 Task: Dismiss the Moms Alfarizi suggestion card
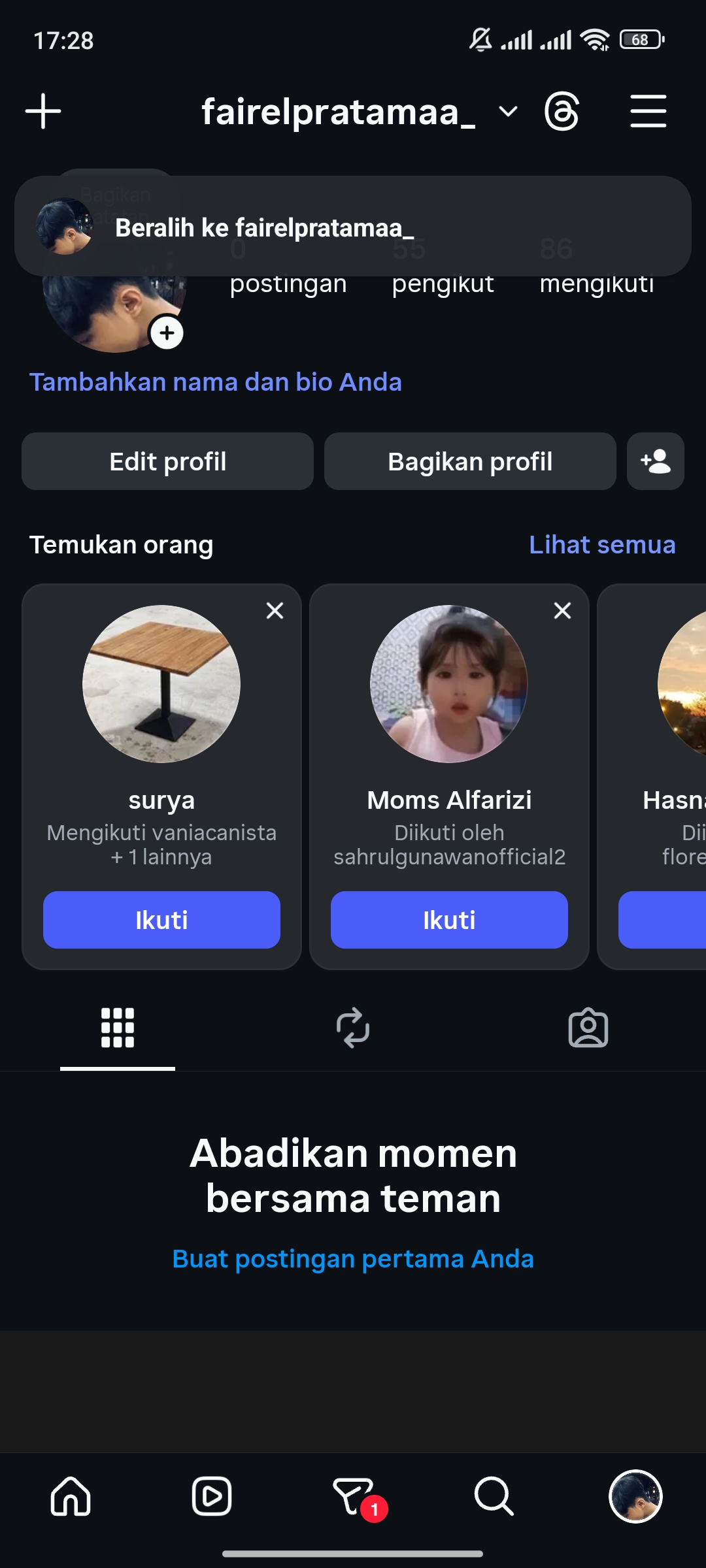(562, 611)
